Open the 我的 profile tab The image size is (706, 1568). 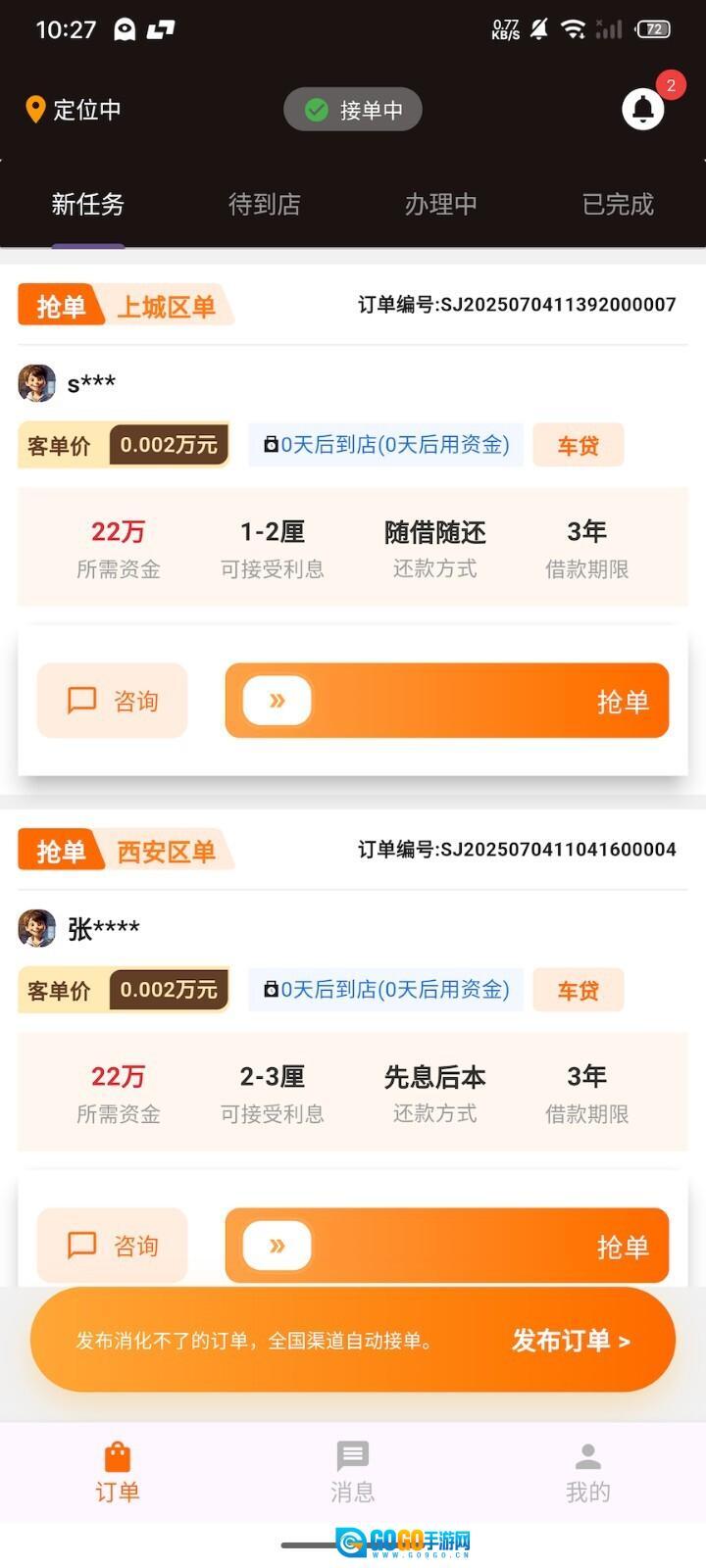point(588,1472)
